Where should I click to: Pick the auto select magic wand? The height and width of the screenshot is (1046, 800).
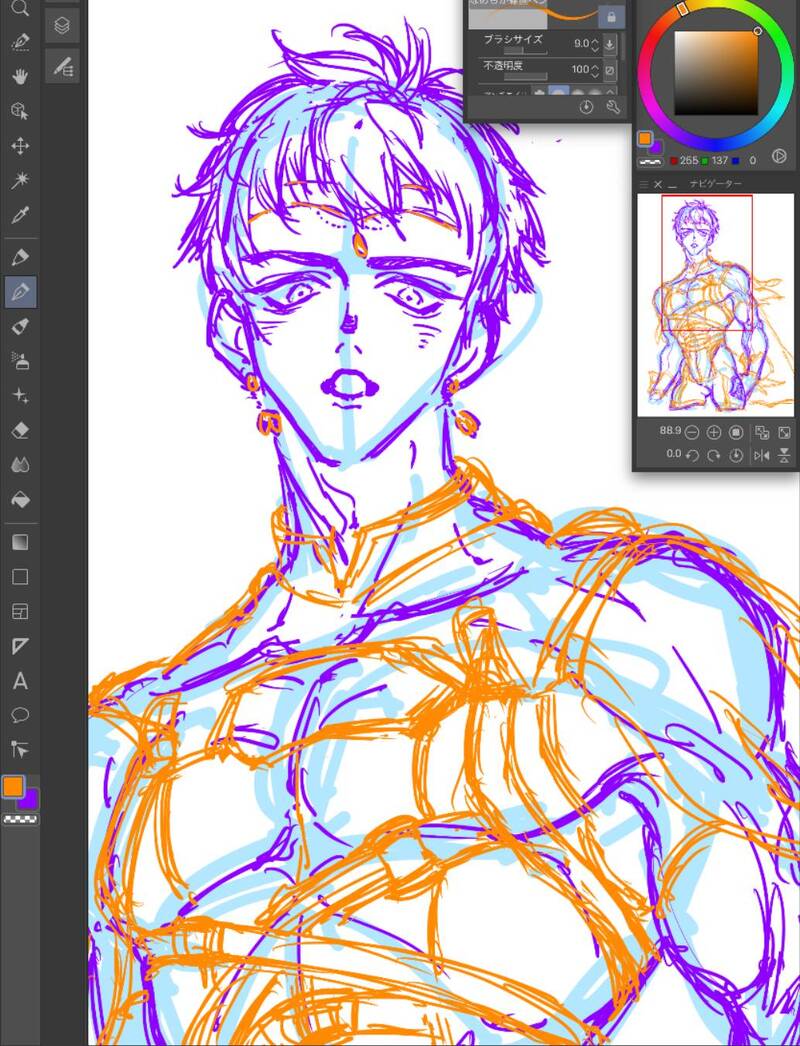[x=19, y=180]
